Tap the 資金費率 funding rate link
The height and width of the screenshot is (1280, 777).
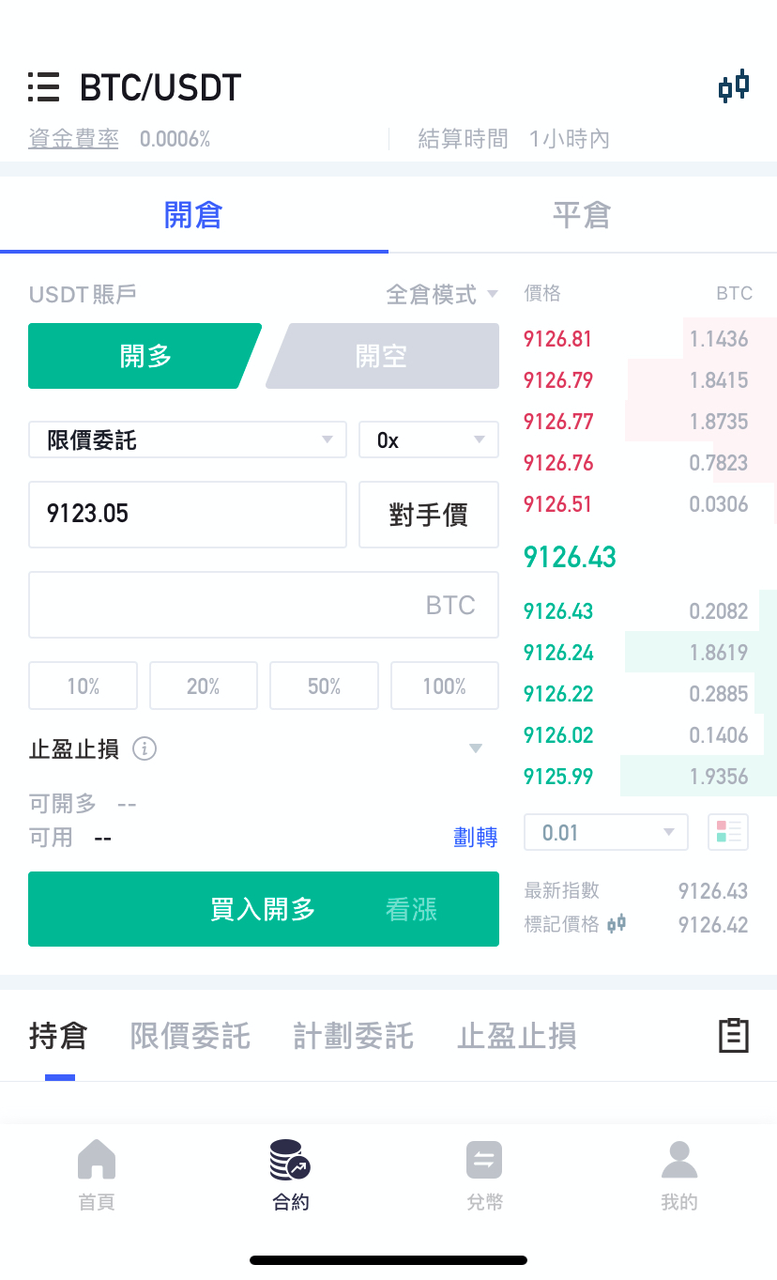click(73, 139)
